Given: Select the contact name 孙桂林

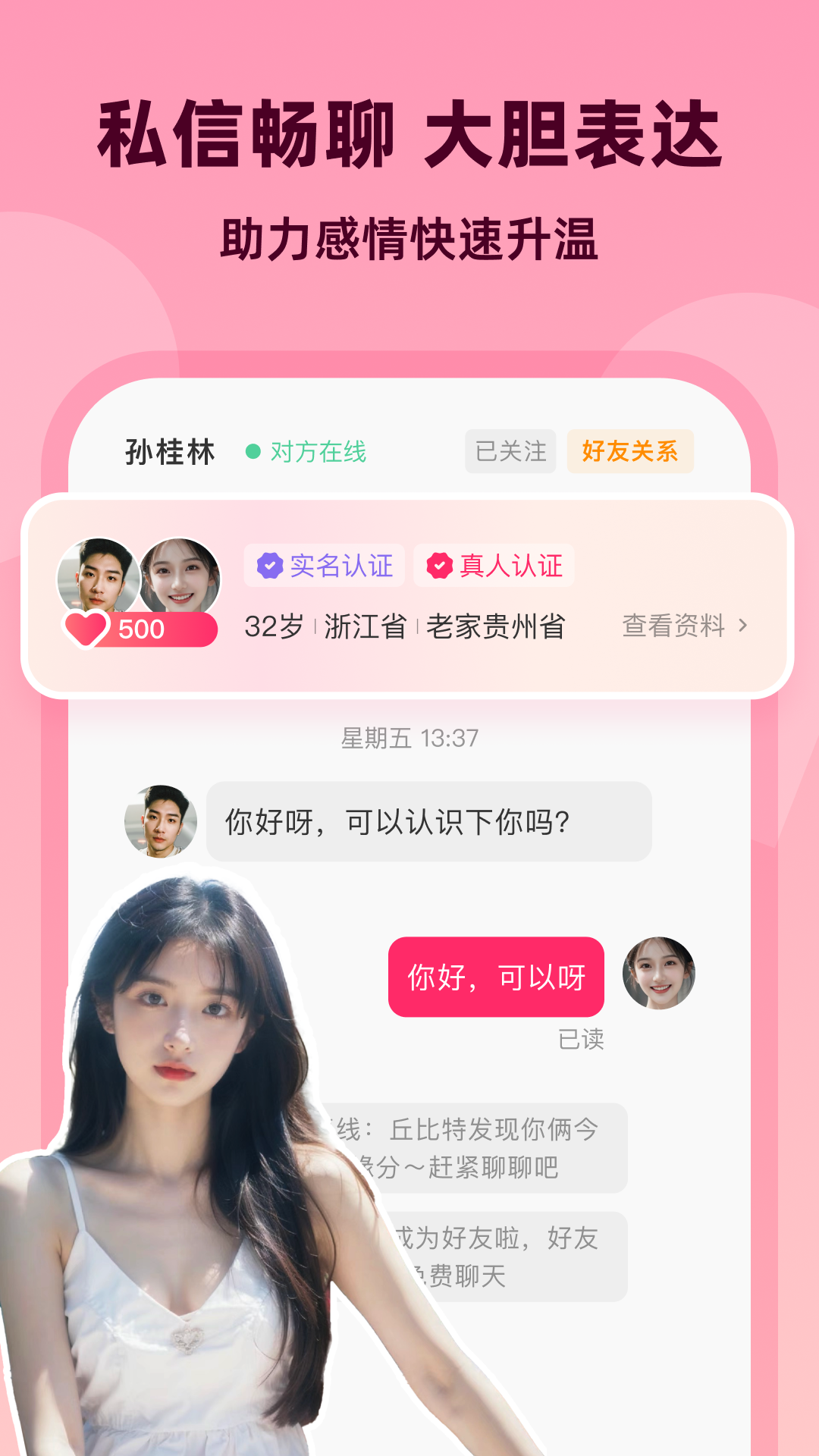Looking at the screenshot, I should [x=168, y=450].
